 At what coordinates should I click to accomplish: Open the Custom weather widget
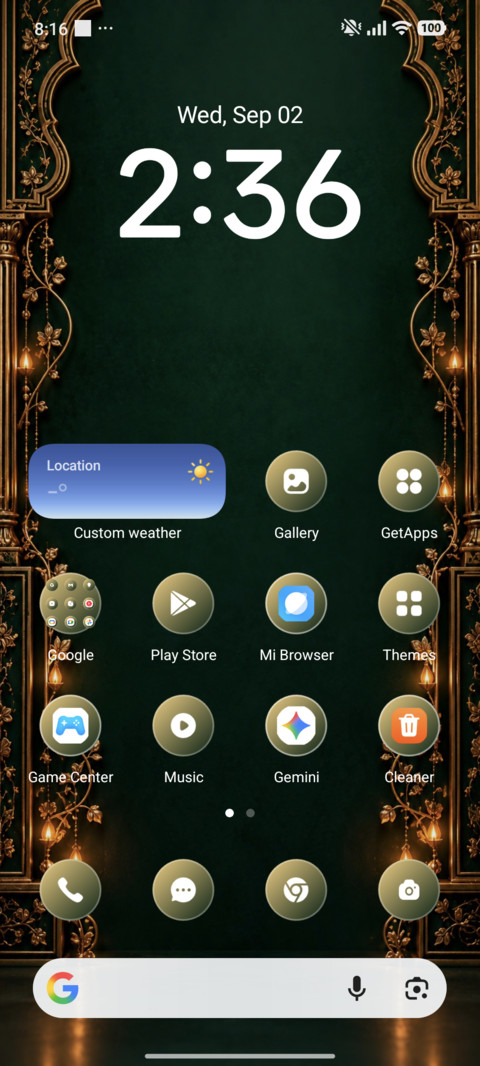[x=127, y=481]
